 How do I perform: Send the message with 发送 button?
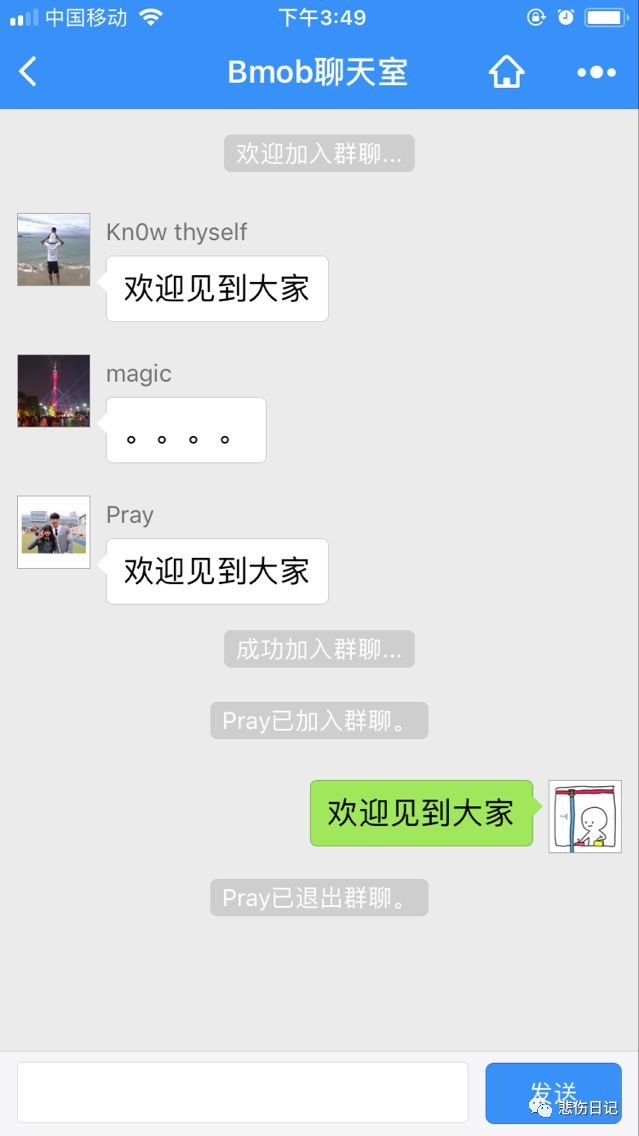click(x=553, y=1092)
